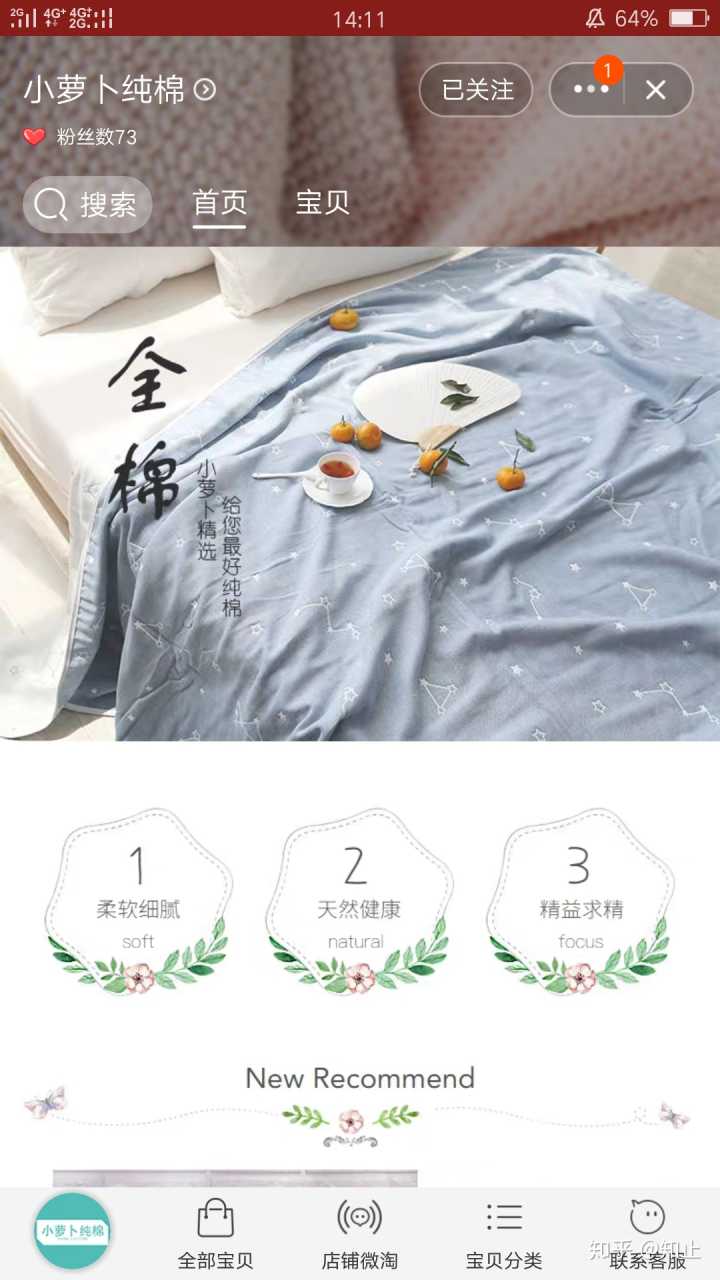The image size is (720, 1280).
Task: Switch to the 宝贝 tab
Action: tap(322, 203)
